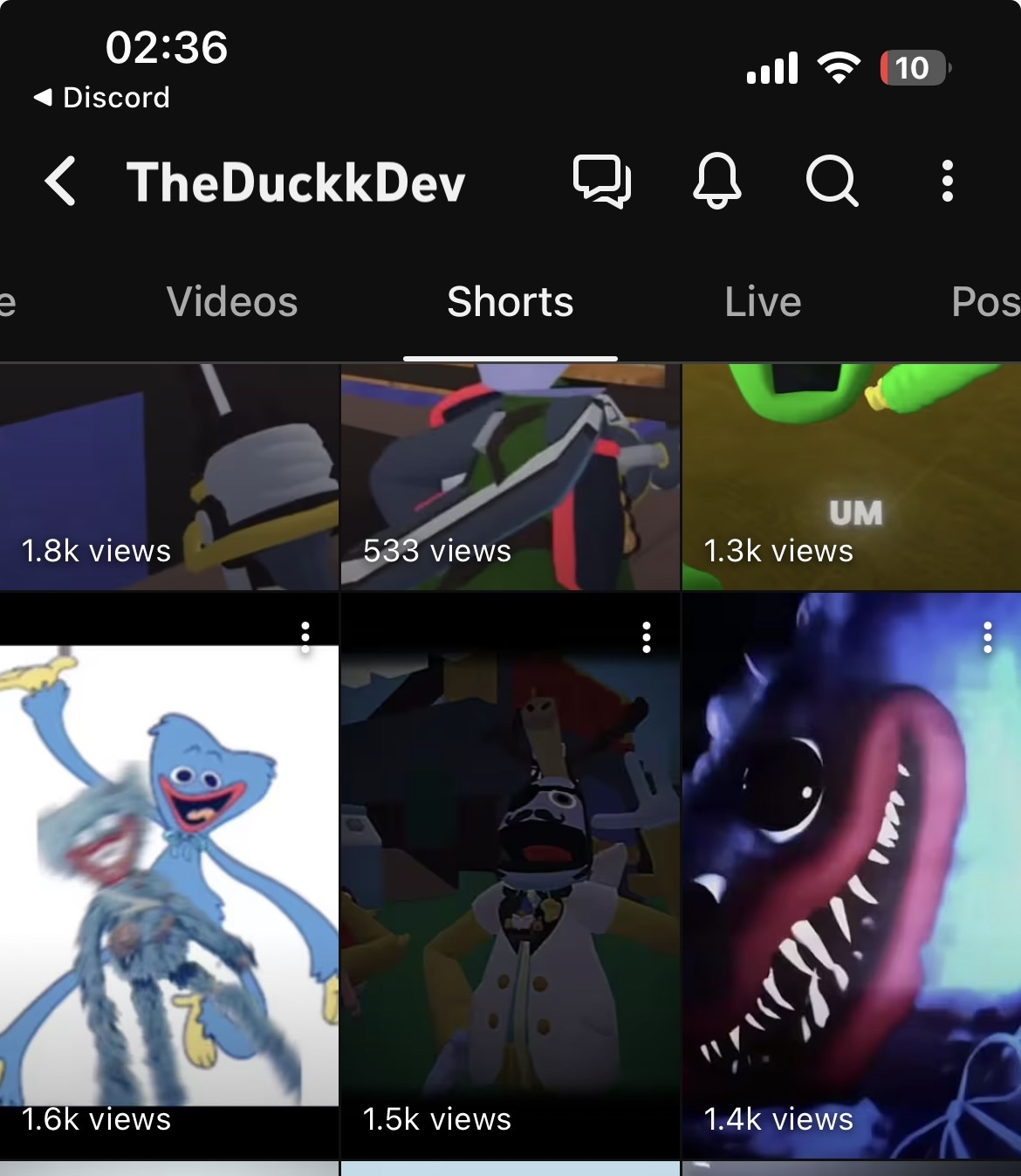This screenshot has width=1021, height=1176.
Task: Switch to the Videos tab
Action: pyautogui.click(x=232, y=302)
